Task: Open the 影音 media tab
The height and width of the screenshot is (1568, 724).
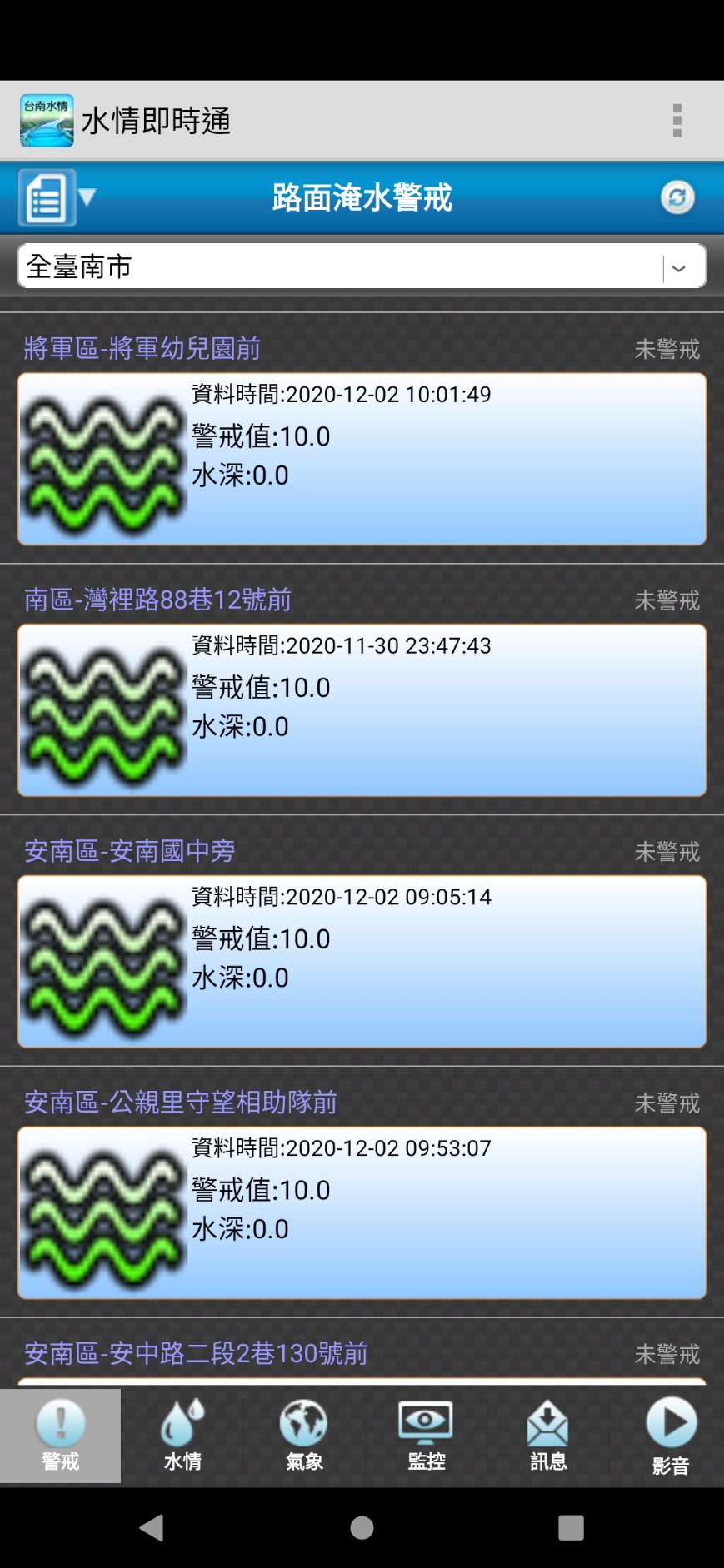Action: [670, 1436]
